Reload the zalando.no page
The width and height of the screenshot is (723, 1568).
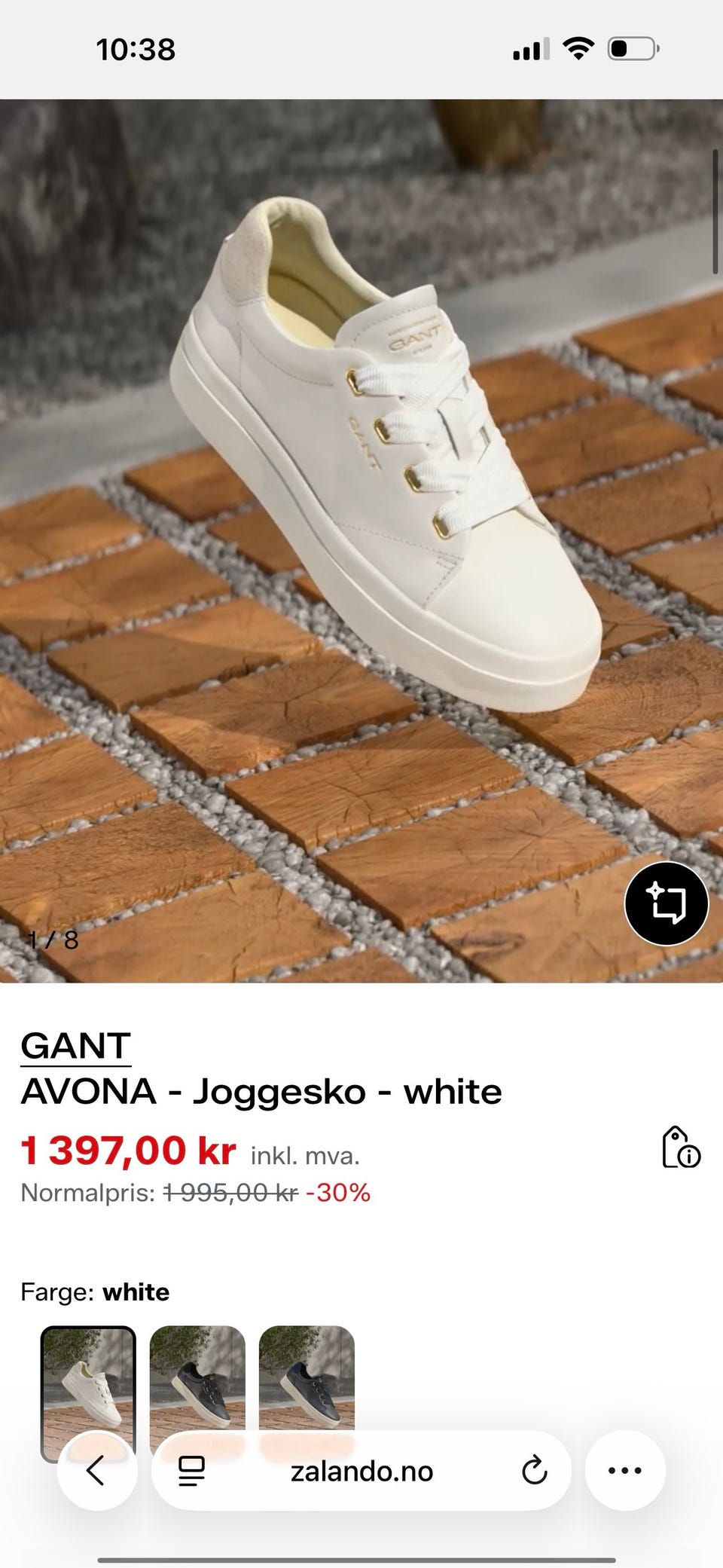[534, 1470]
